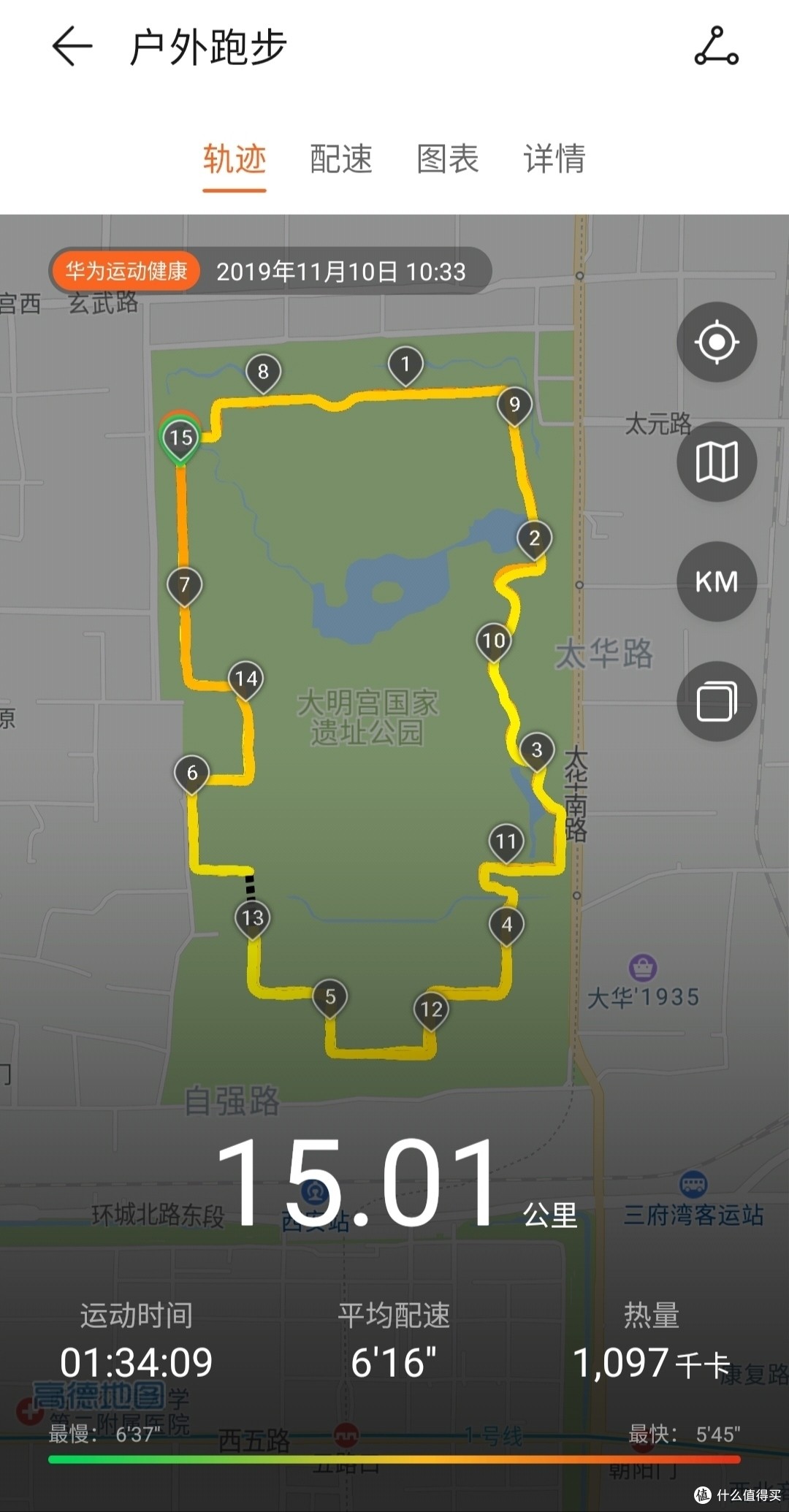View the 详情 tab
This screenshot has height=1512, width=789.
pyautogui.click(x=554, y=159)
